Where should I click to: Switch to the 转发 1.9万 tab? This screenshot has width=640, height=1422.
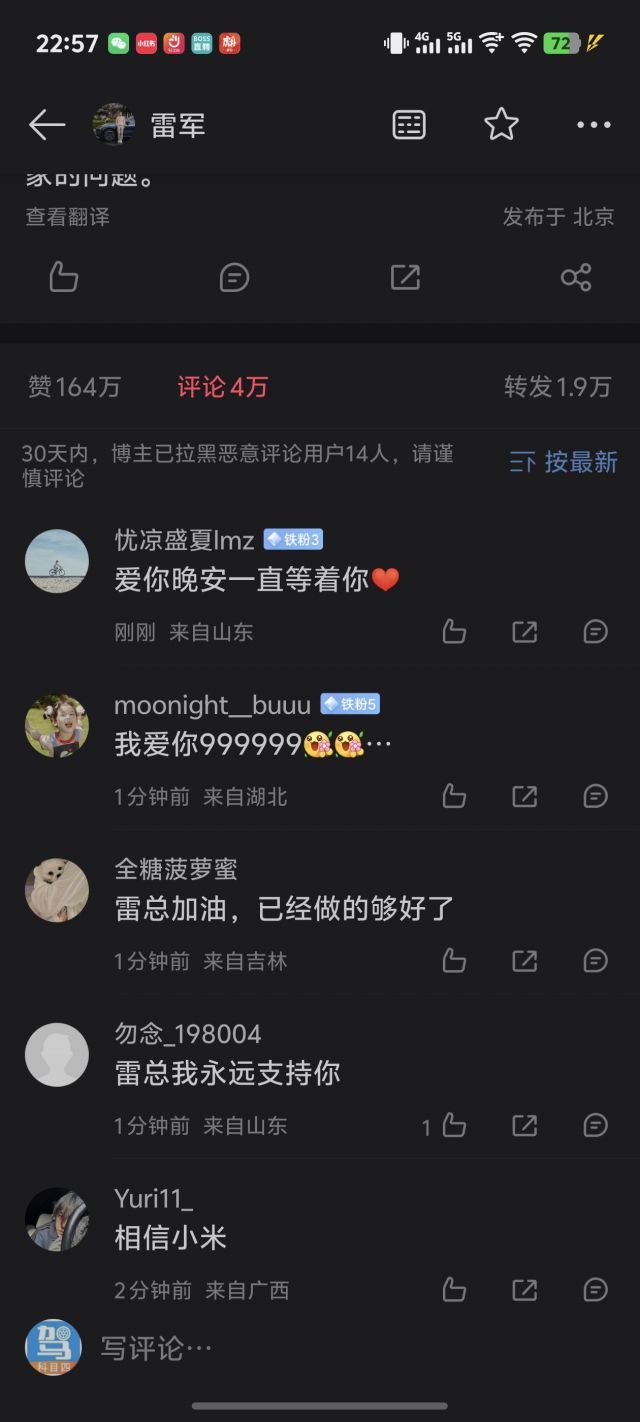(x=557, y=387)
